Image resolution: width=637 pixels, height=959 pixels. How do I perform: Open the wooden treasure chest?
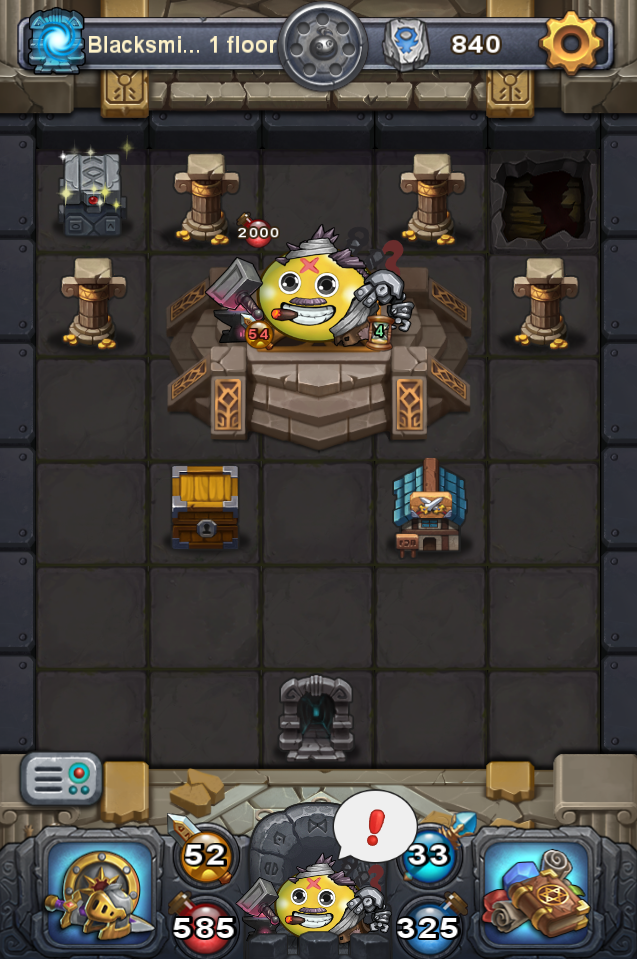205,506
